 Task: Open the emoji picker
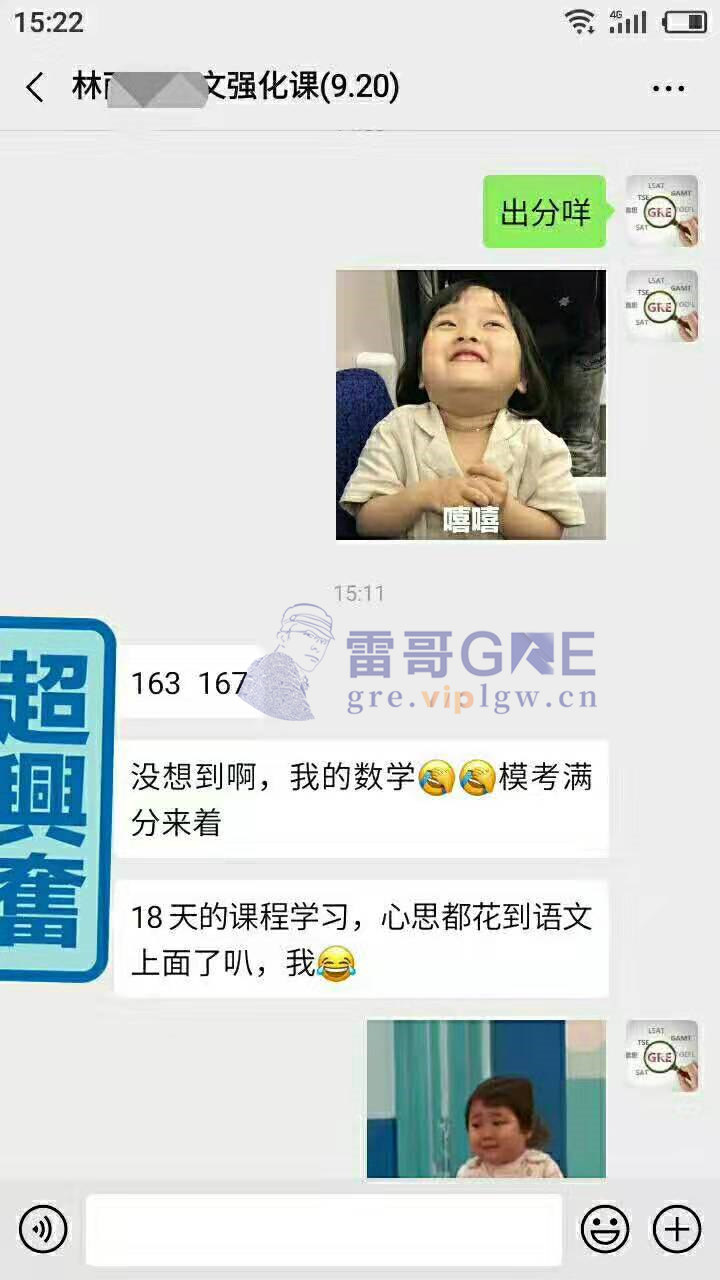click(x=605, y=1228)
